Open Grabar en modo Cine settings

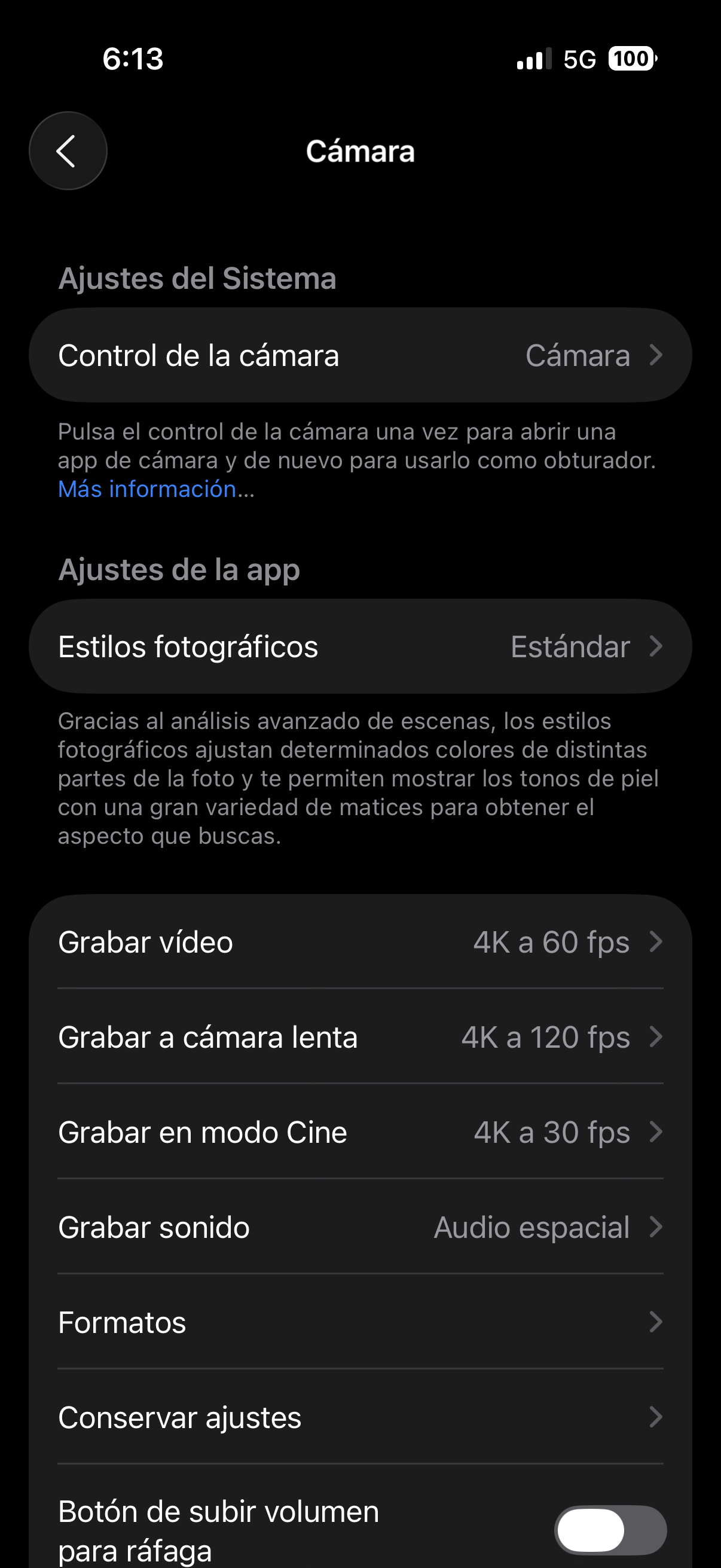tap(360, 1132)
